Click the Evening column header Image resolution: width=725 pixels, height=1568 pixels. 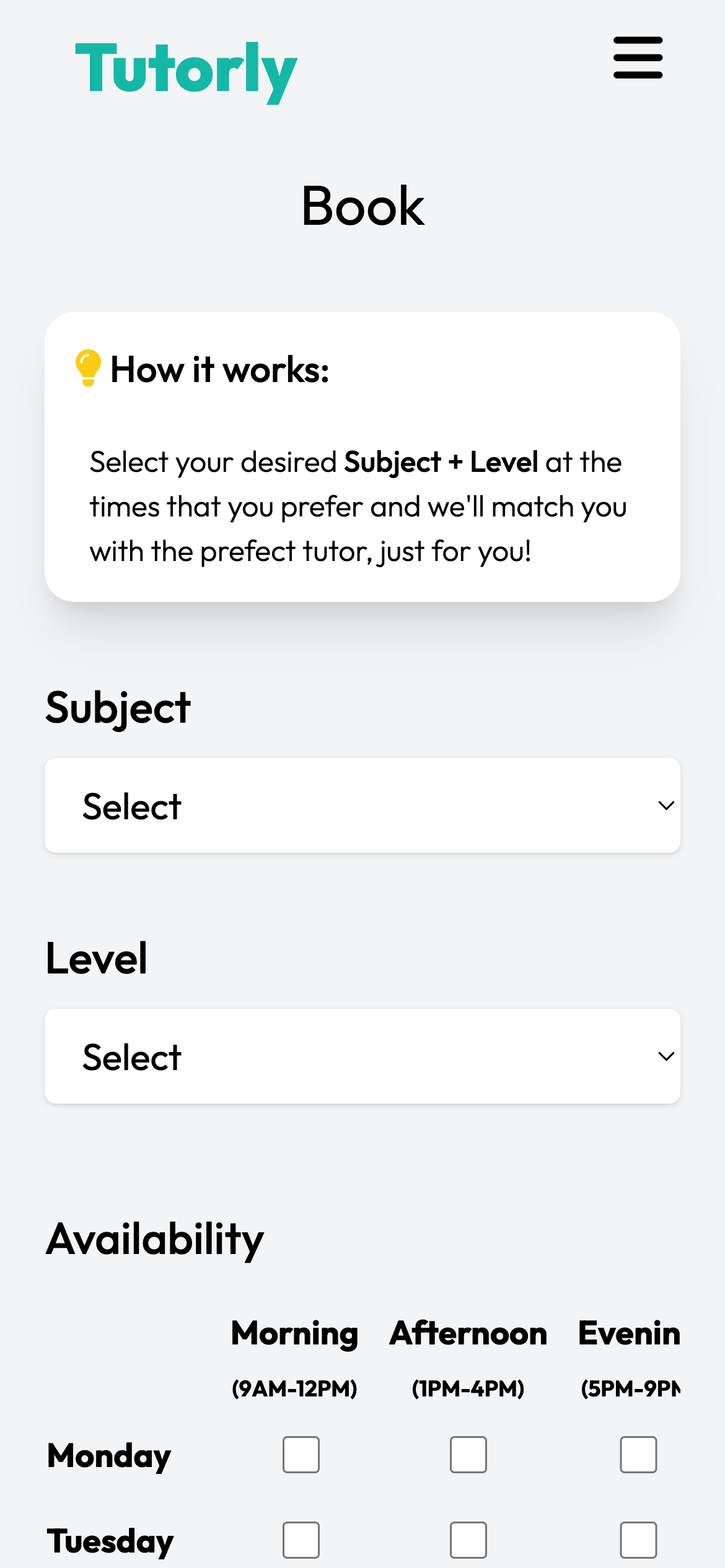629,1333
